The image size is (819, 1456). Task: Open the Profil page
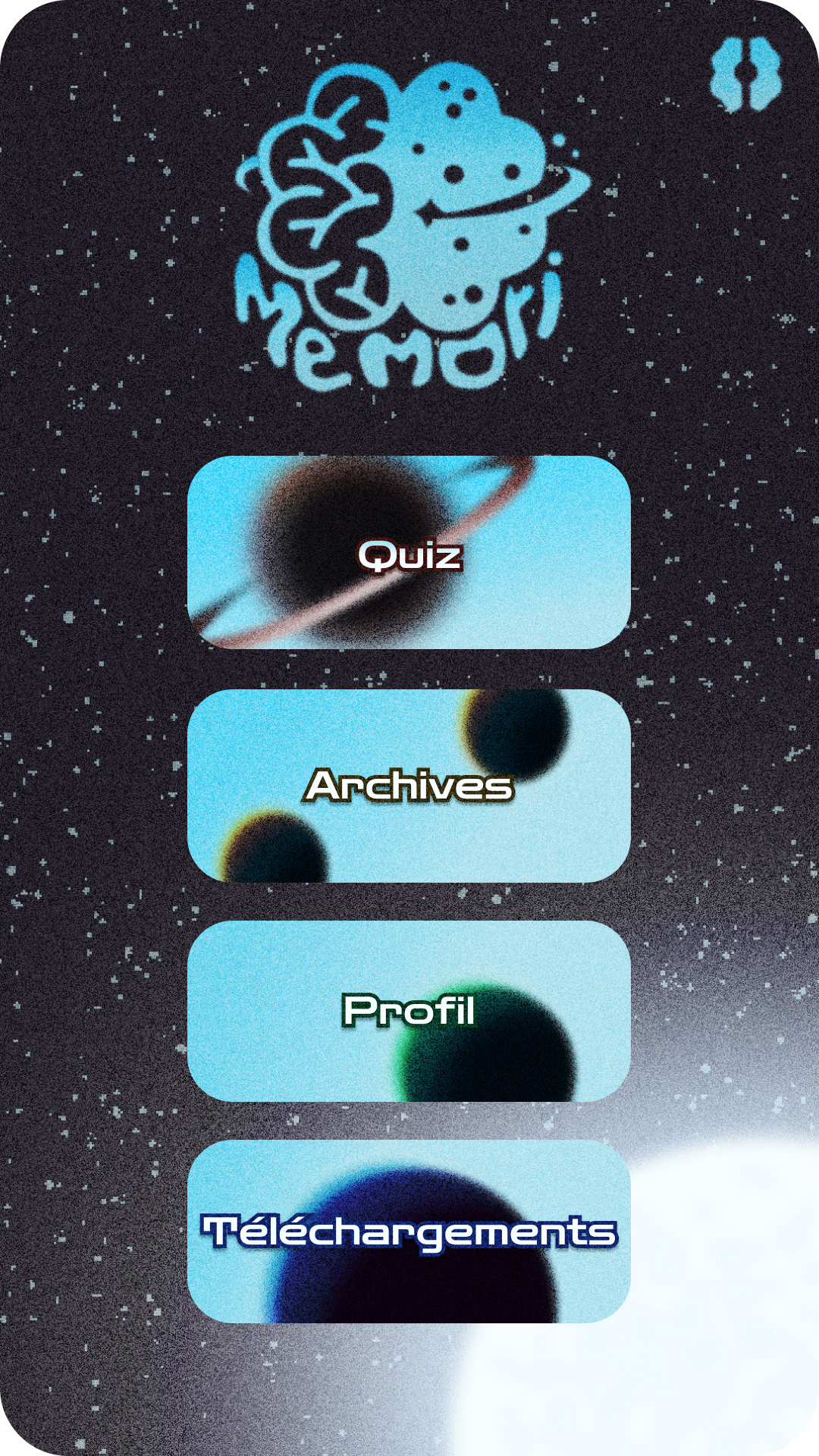coord(409,1011)
